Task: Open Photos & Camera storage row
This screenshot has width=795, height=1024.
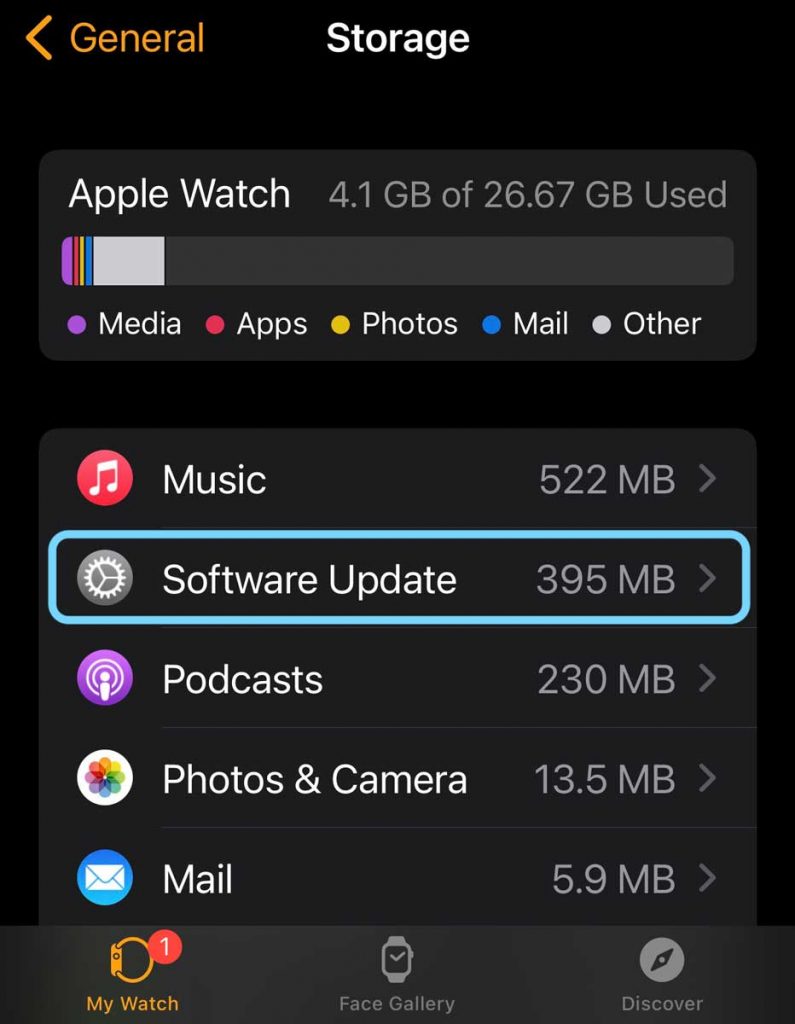Action: [397, 779]
